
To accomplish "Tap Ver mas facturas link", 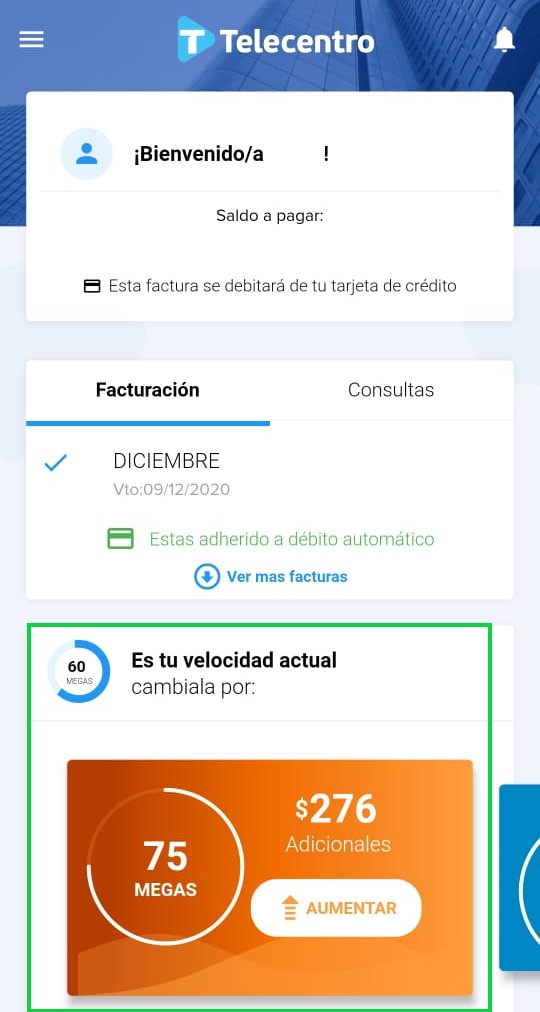I will point(271,576).
